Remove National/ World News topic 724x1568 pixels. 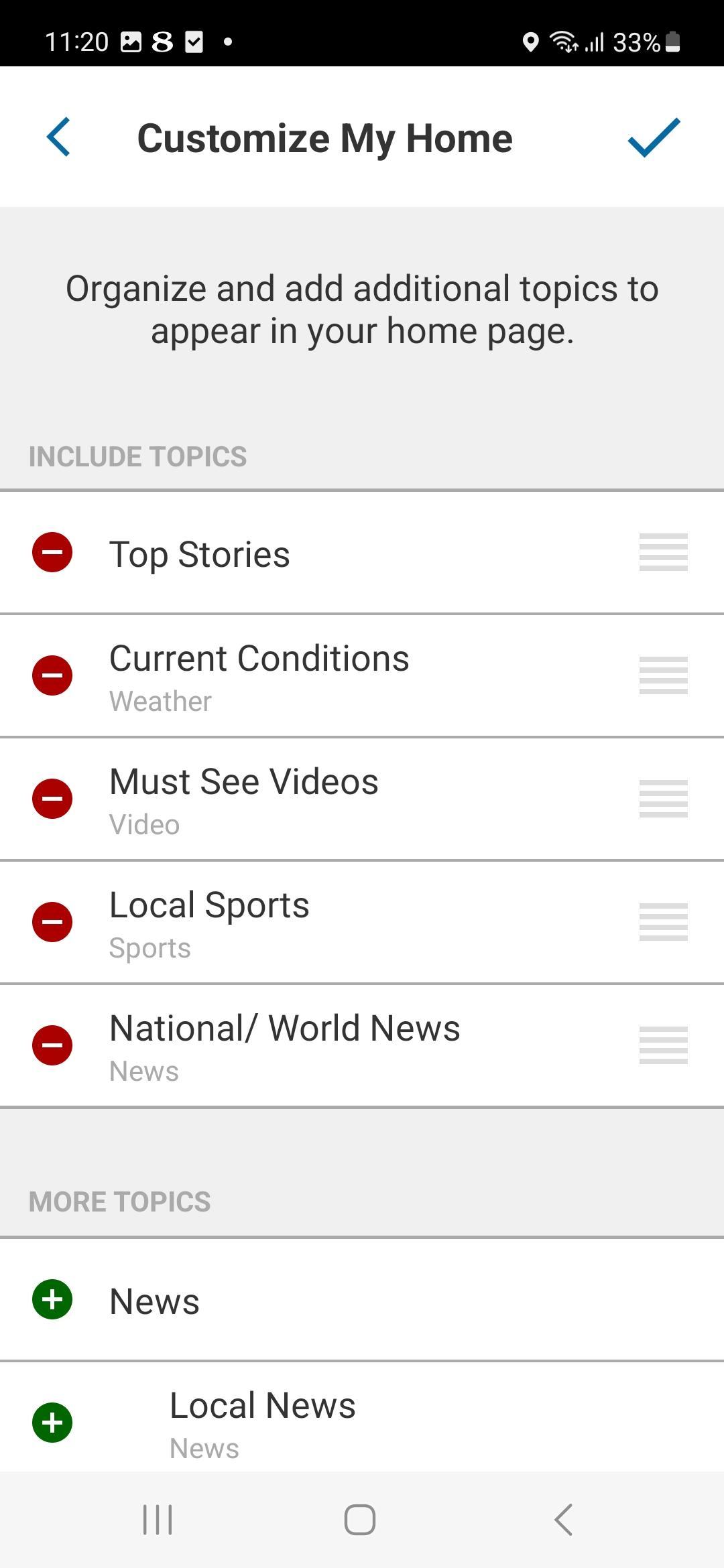click(52, 1045)
